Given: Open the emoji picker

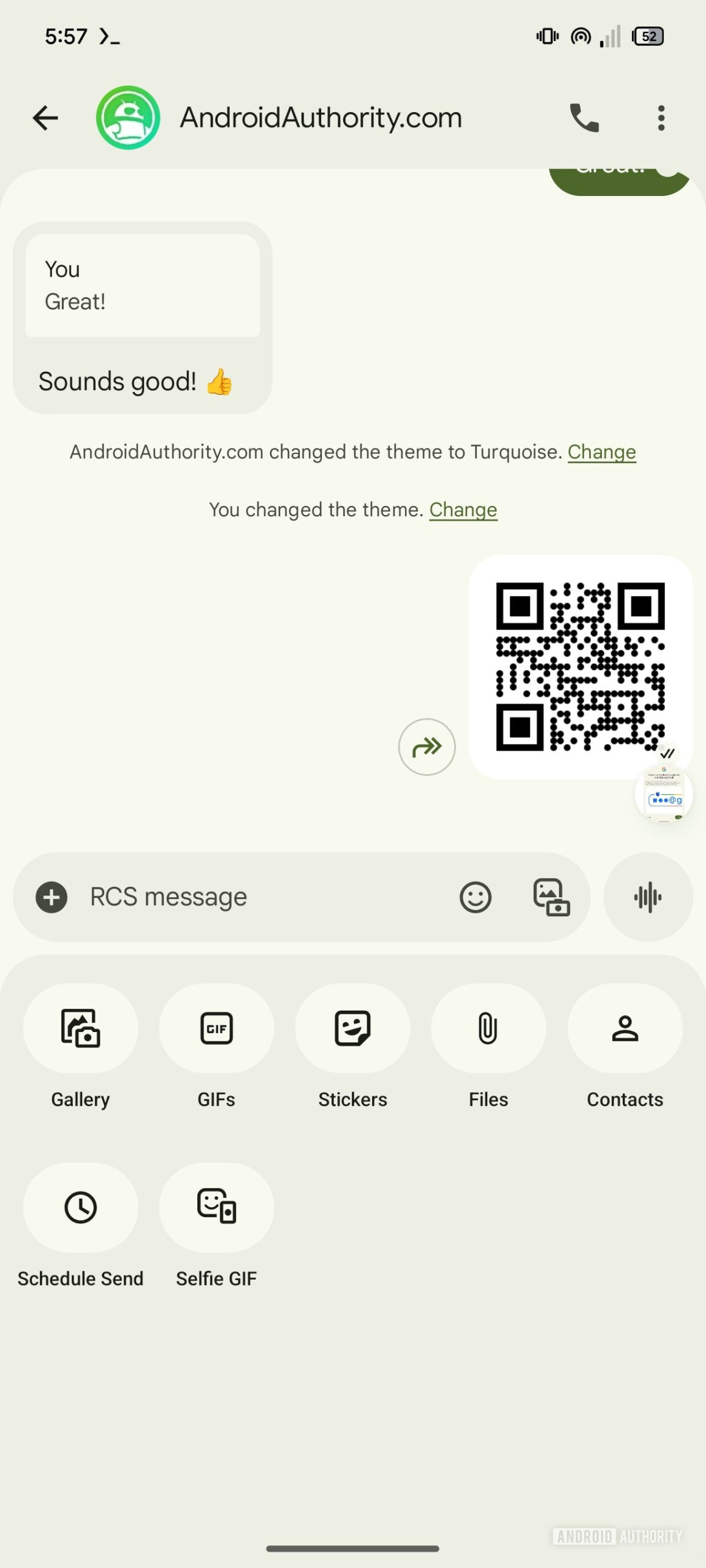Looking at the screenshot, I should coord(475,897).
